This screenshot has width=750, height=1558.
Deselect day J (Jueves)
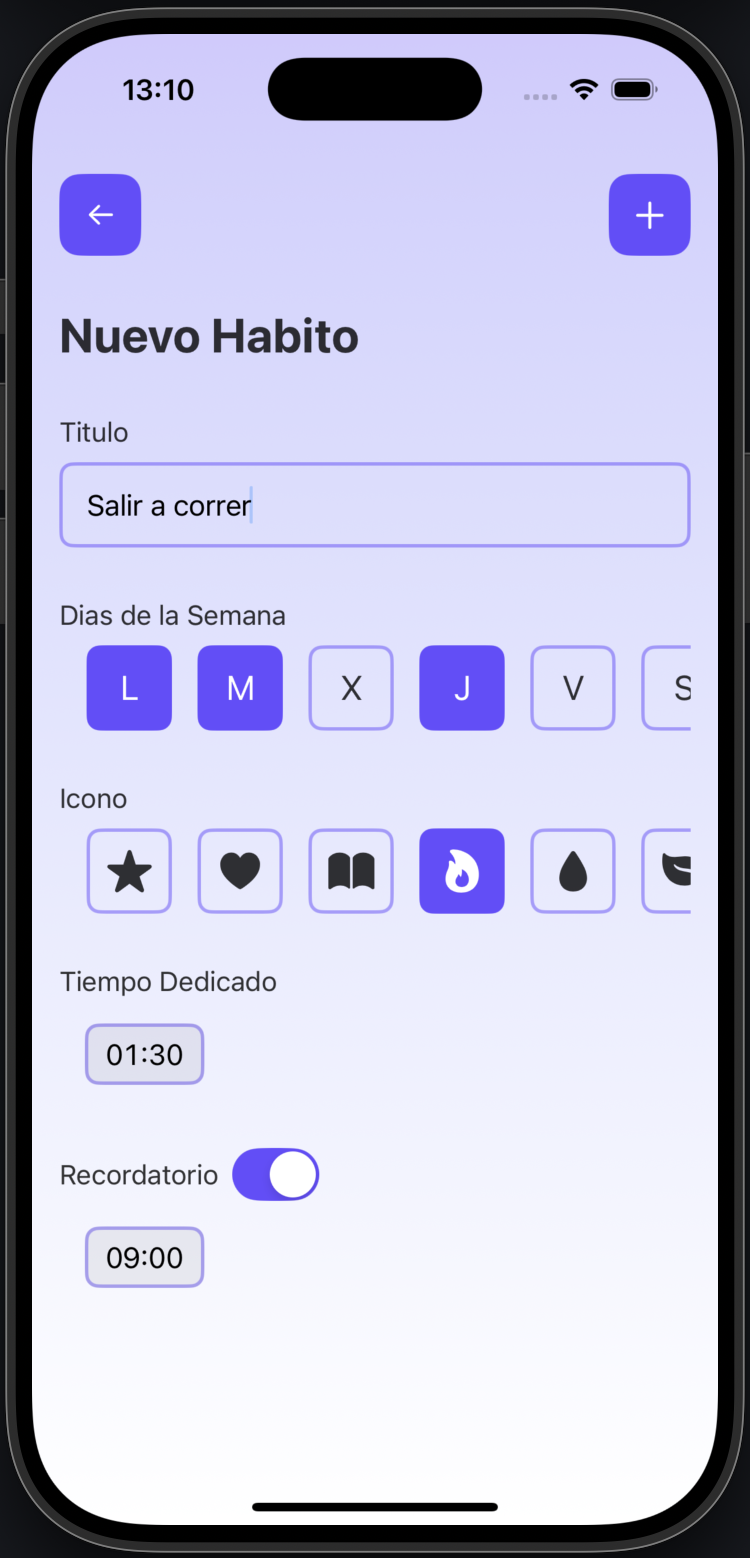tap(462, 688)
